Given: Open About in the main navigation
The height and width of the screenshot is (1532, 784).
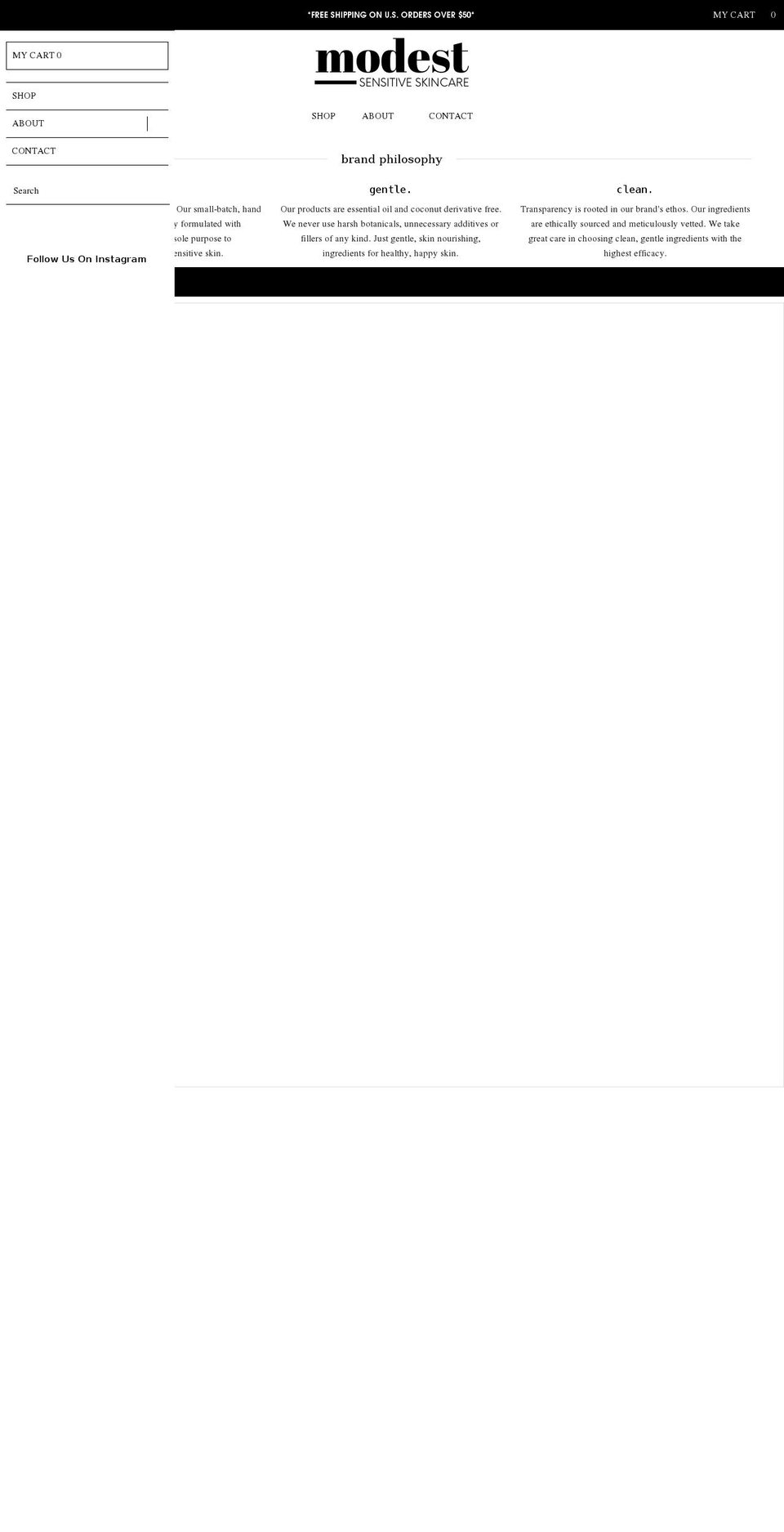Looking at the screenshot, I should pyautogui.click(x=377, y=116).
